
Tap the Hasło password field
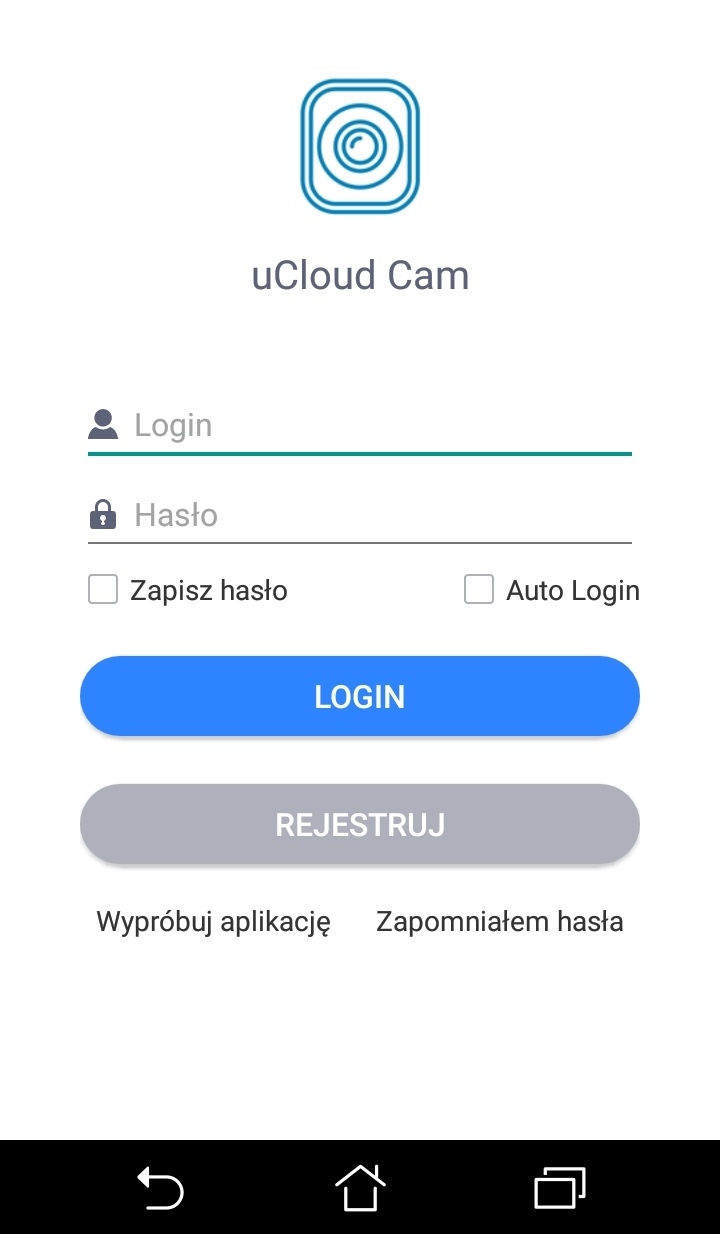[360, 516]
